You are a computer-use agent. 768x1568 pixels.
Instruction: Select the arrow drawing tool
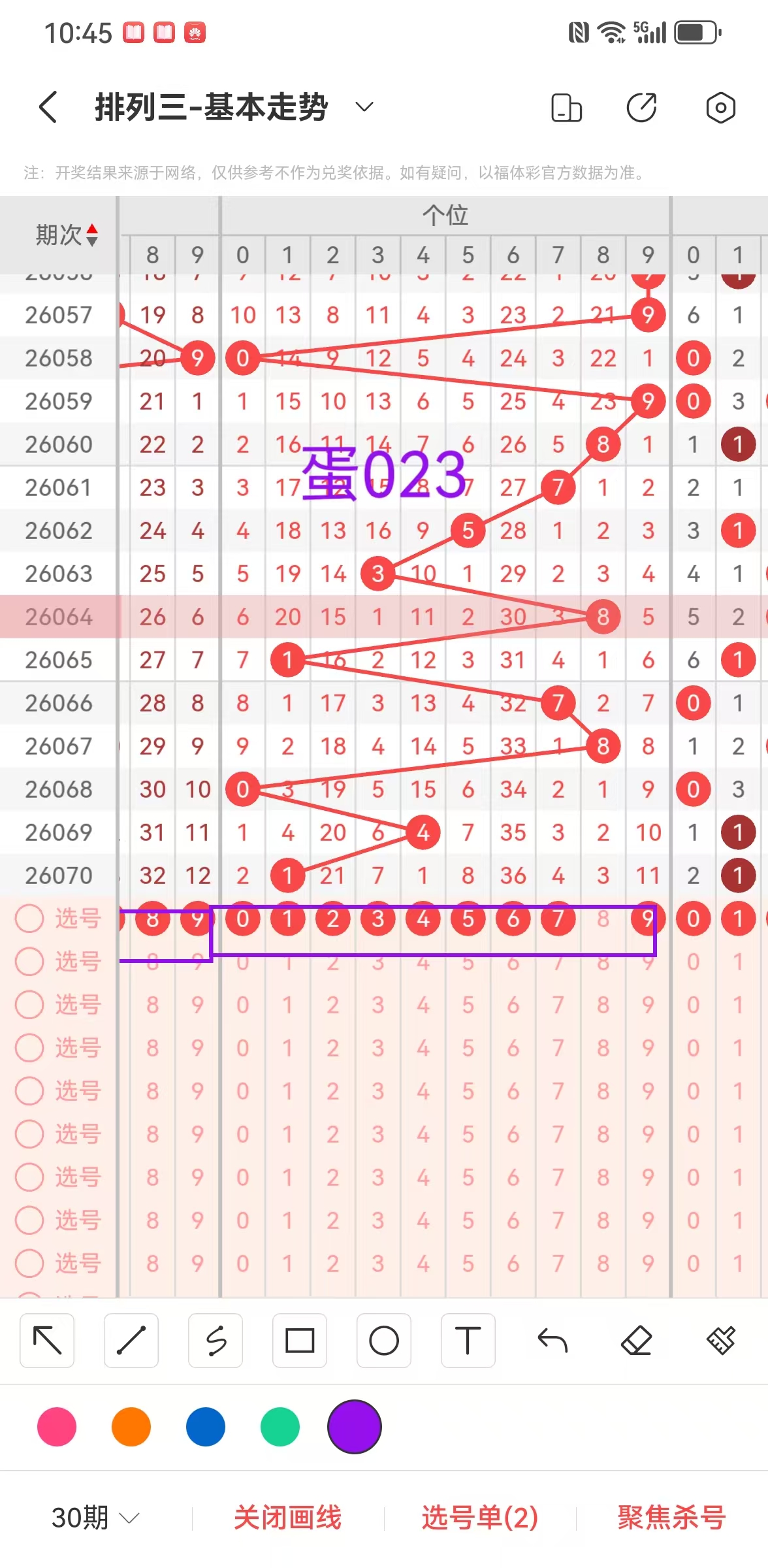(x=47, y=1341)
